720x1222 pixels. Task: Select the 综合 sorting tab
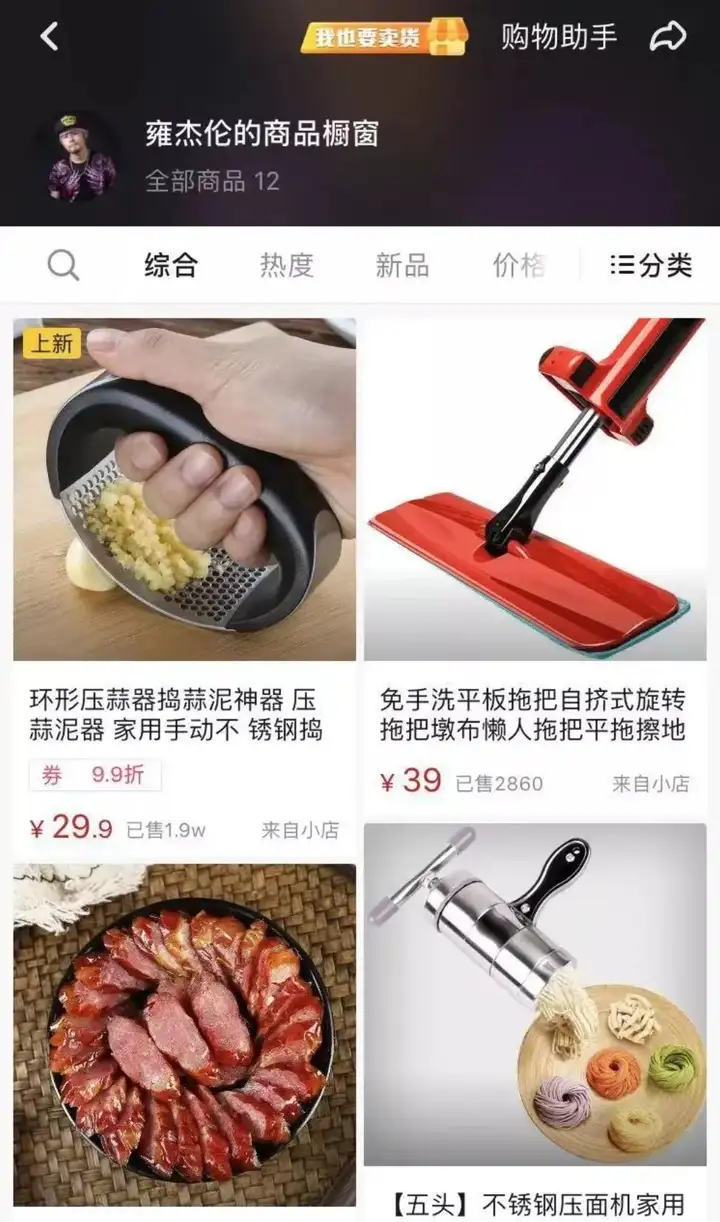171,265
